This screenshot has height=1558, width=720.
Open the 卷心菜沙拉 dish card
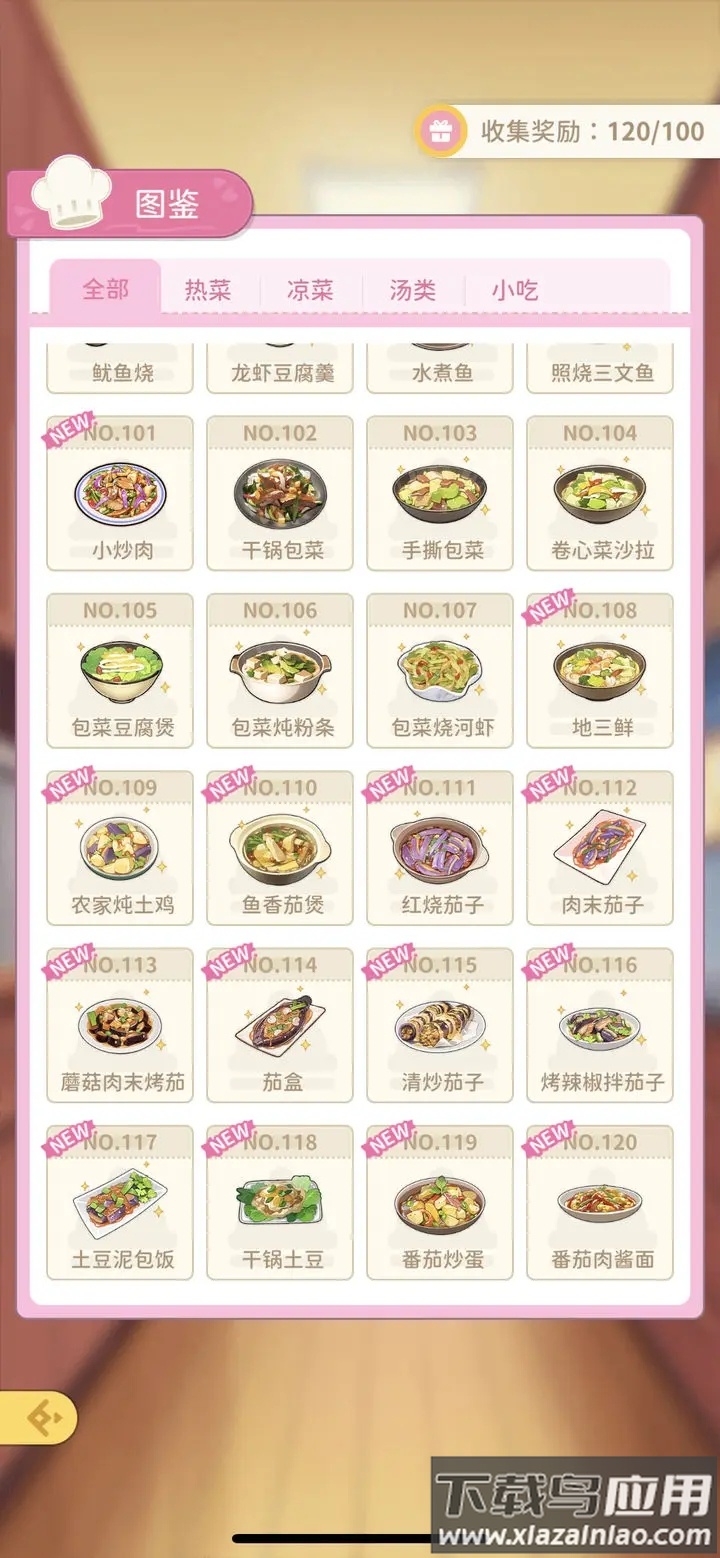600,495
